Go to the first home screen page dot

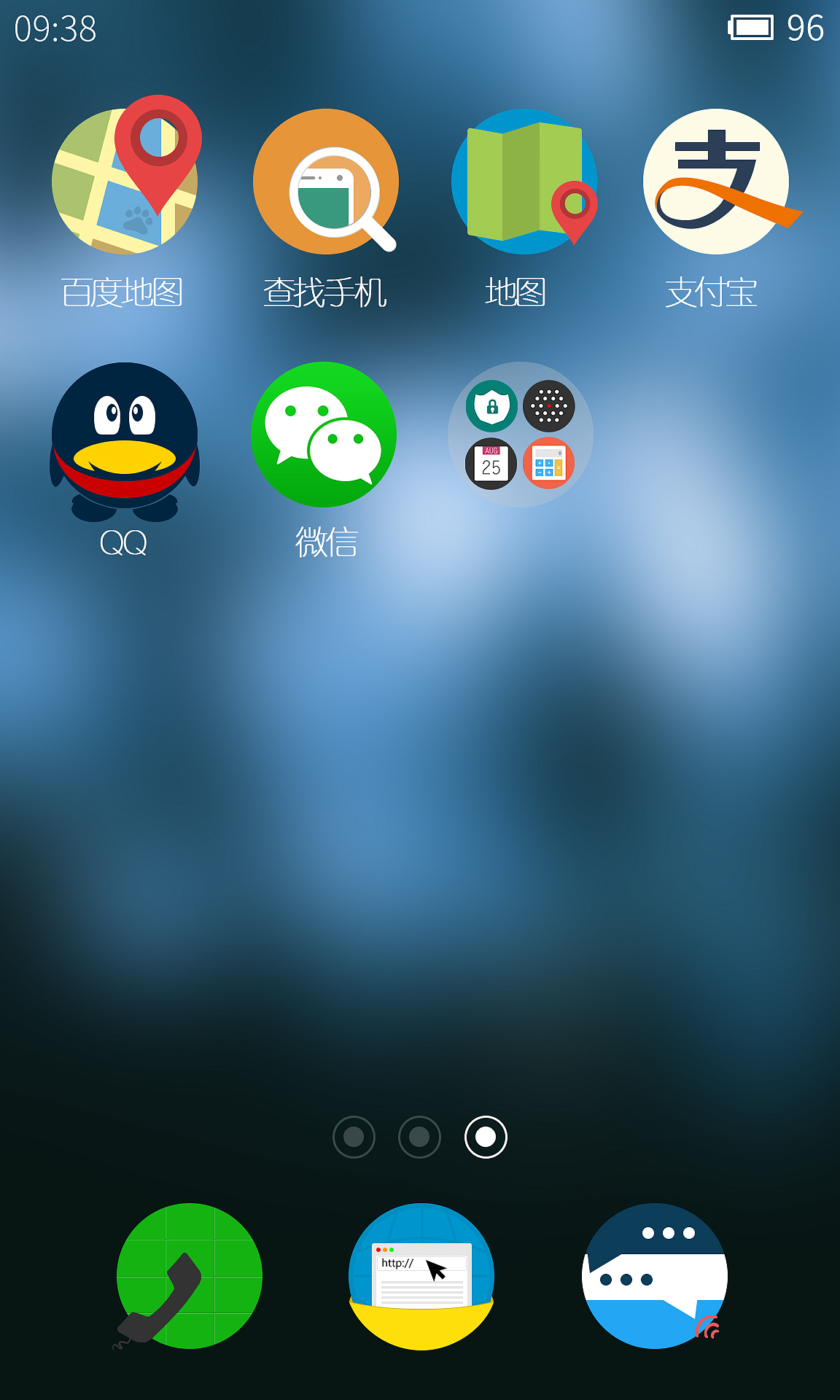tap(354, 1137)
